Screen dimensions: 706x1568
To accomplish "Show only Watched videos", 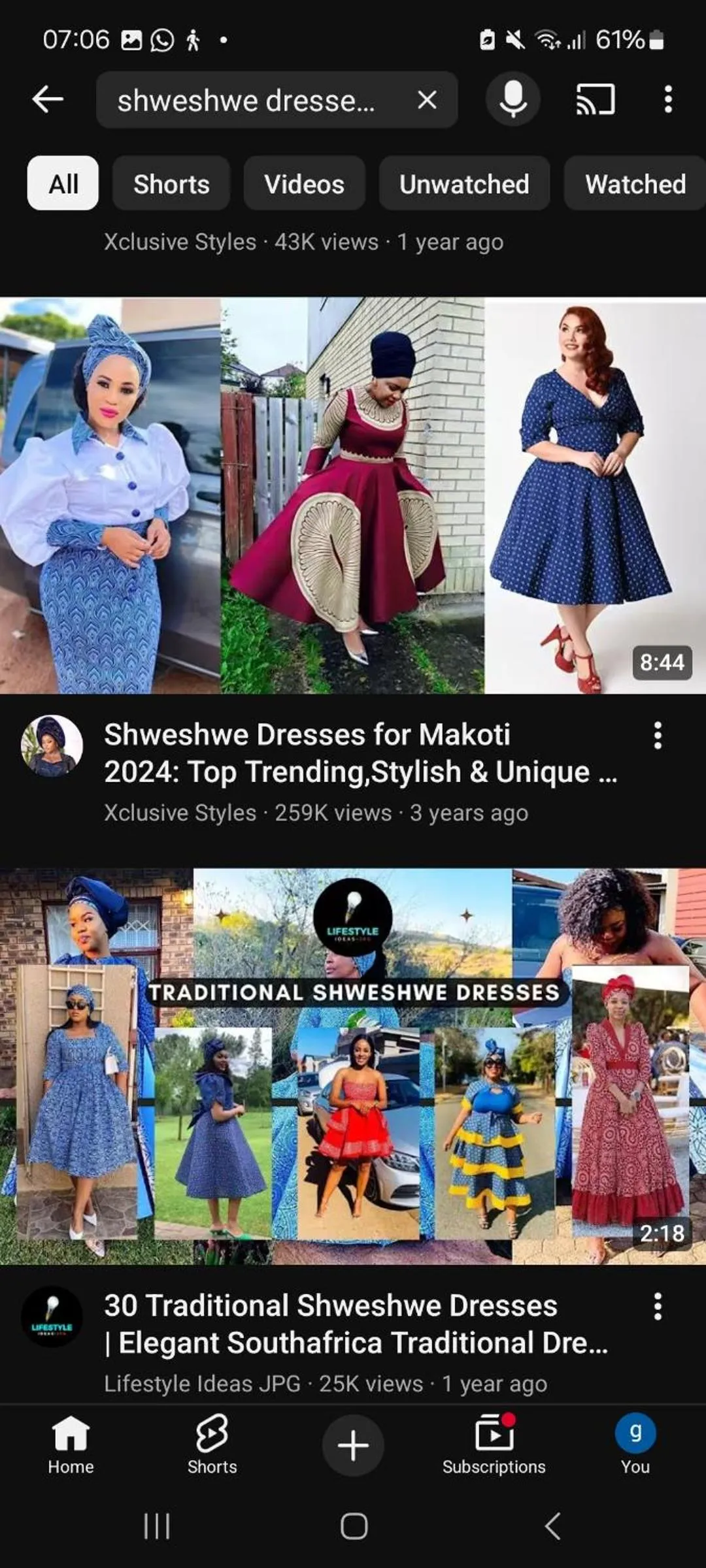I will tap(635, 184).
